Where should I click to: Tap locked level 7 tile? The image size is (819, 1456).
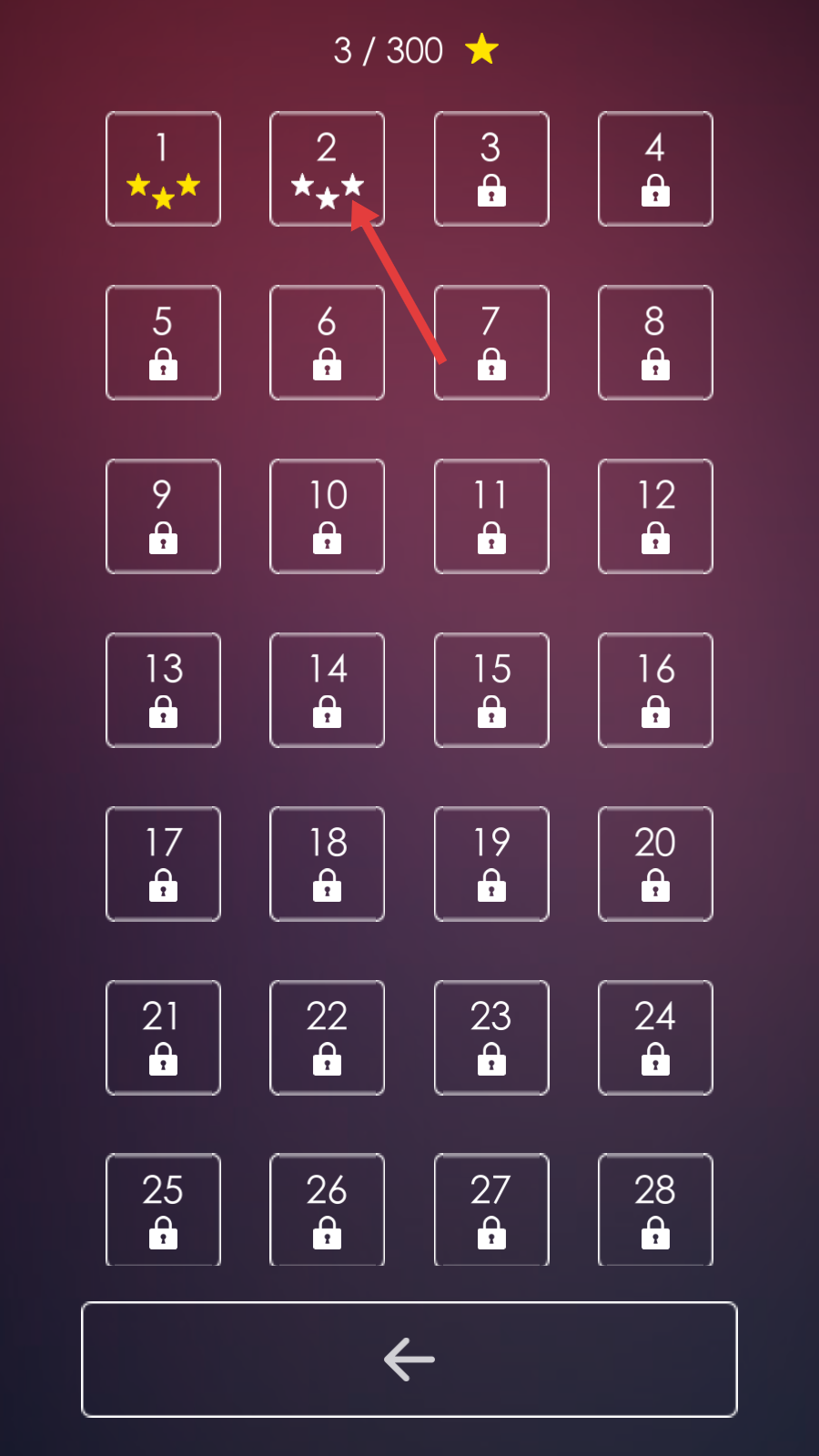click(491, 343)
